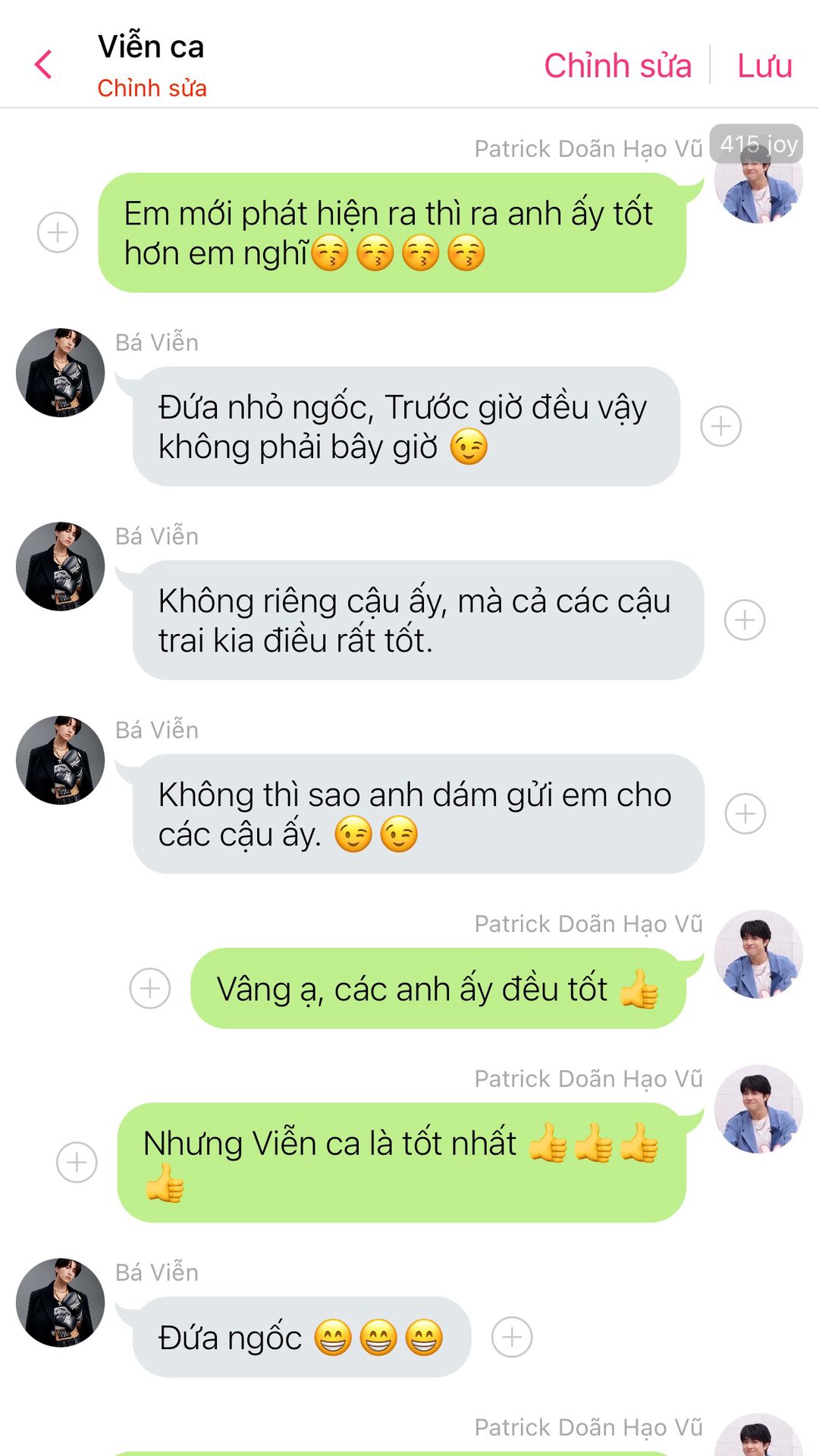This screenshot has width=819, height=1456.
Task: Tap plus icon beside 'Vâng ạ, các anh ấy' message
Action: pyautogui.click(x=150, y=988)
